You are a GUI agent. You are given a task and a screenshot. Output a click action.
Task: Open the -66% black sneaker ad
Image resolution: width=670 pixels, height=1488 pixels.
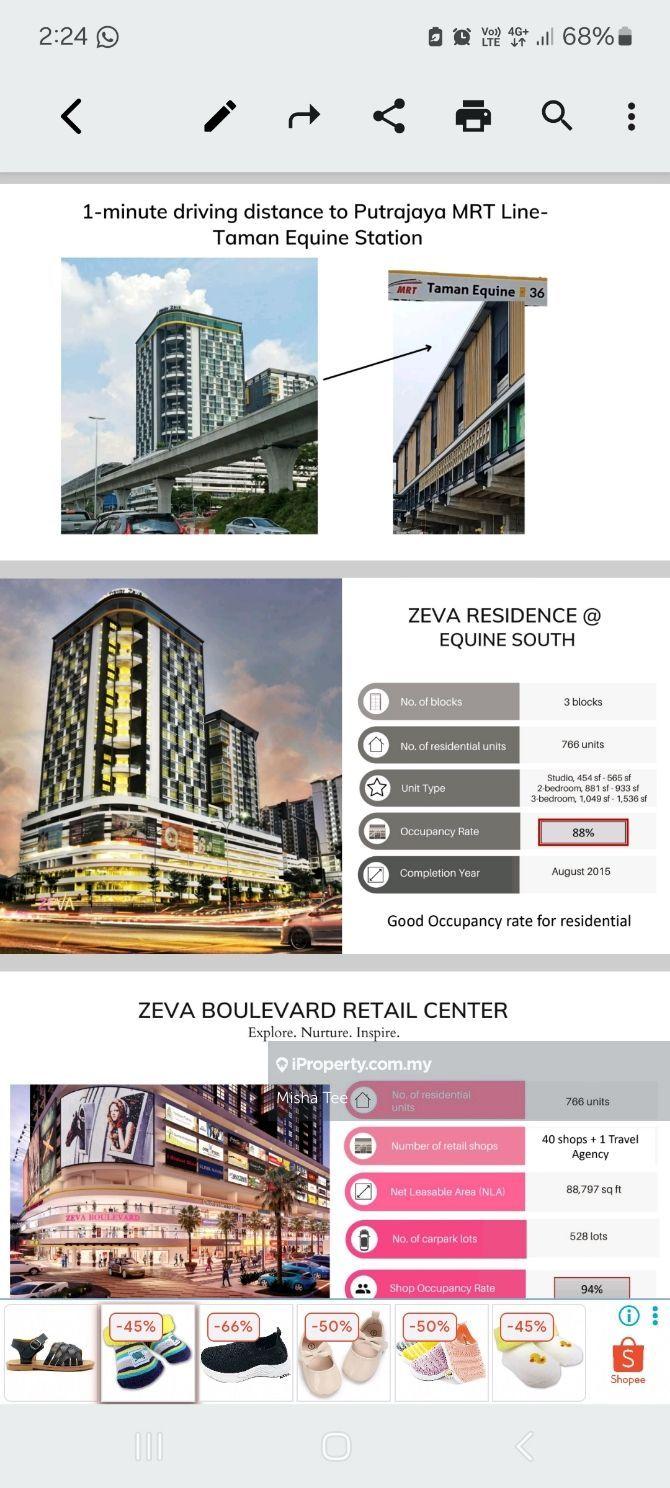[x=245, y=1352]
